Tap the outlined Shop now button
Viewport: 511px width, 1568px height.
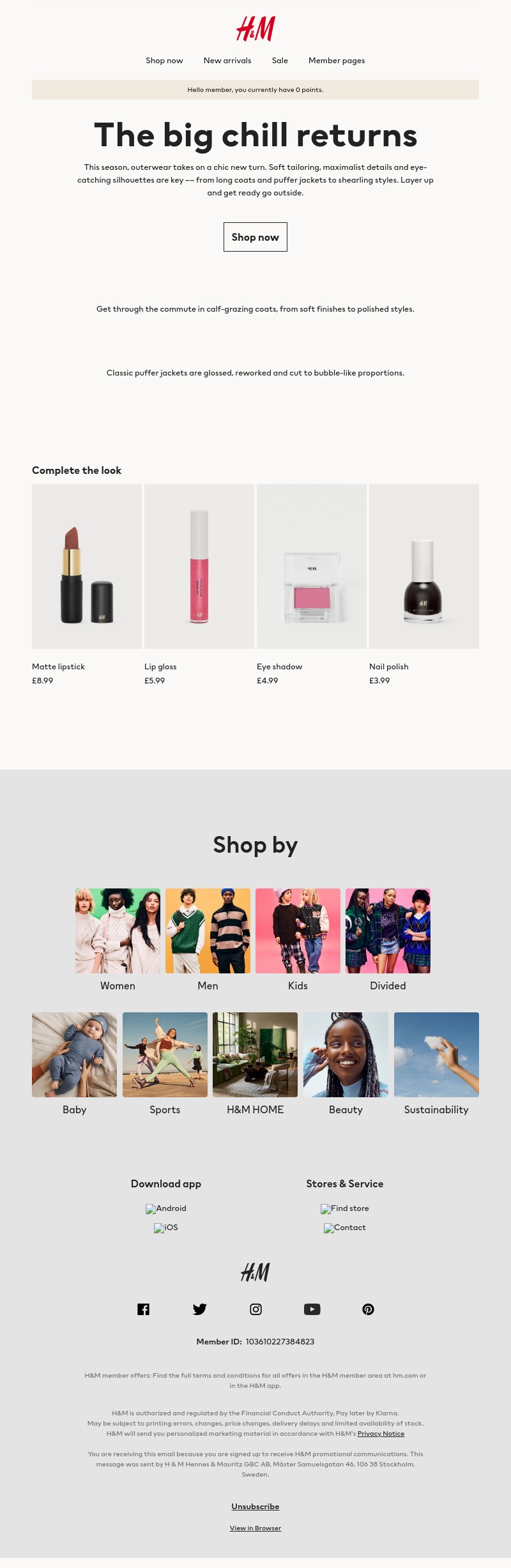point(256,237)
